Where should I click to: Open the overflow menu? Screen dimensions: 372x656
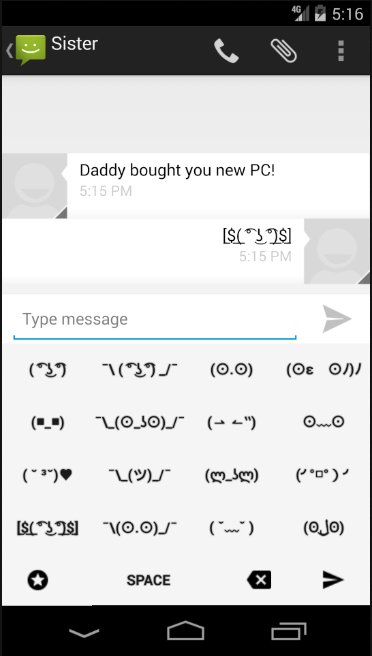(341, 51)
